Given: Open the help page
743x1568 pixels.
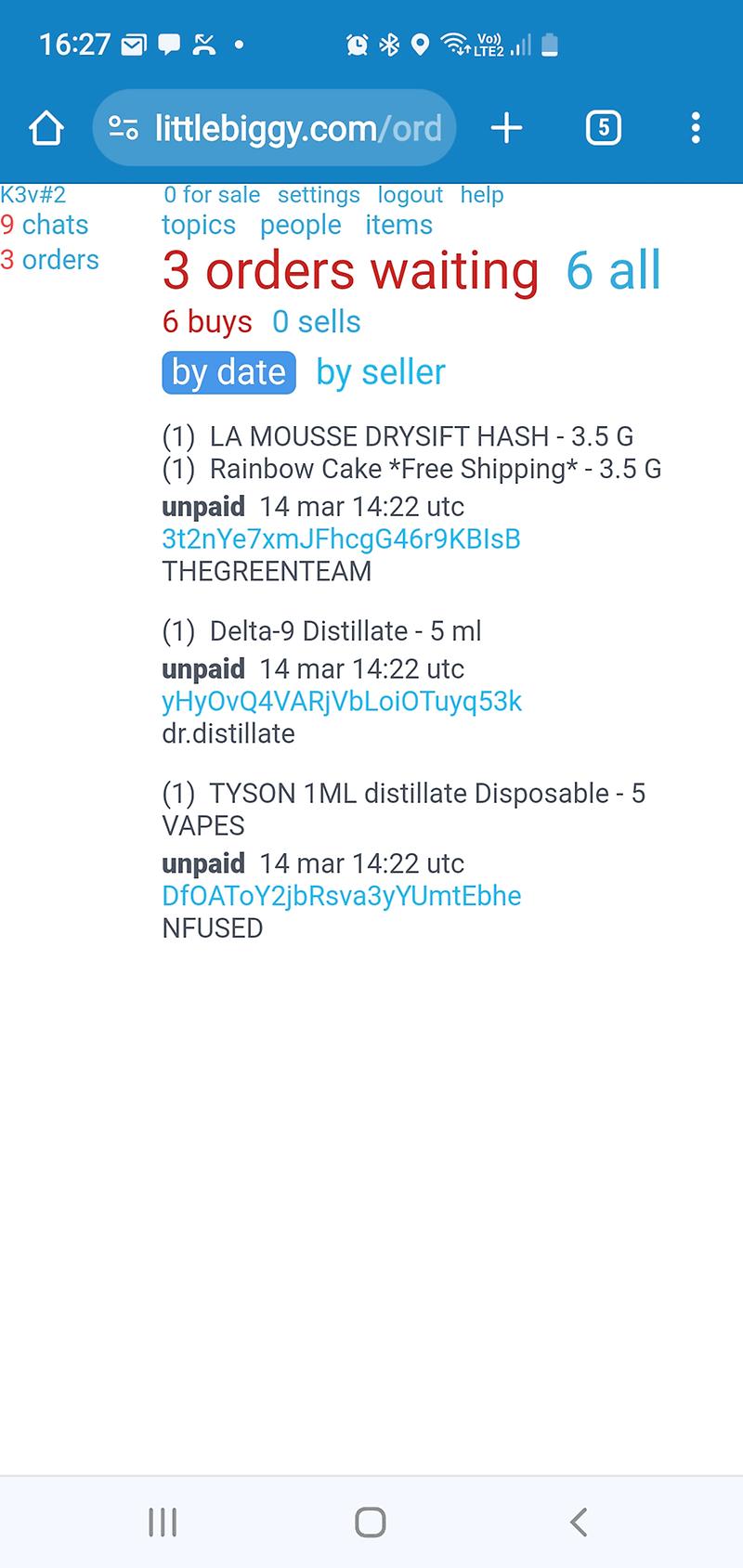Looking at the screenshot, I should click(481, 195).
